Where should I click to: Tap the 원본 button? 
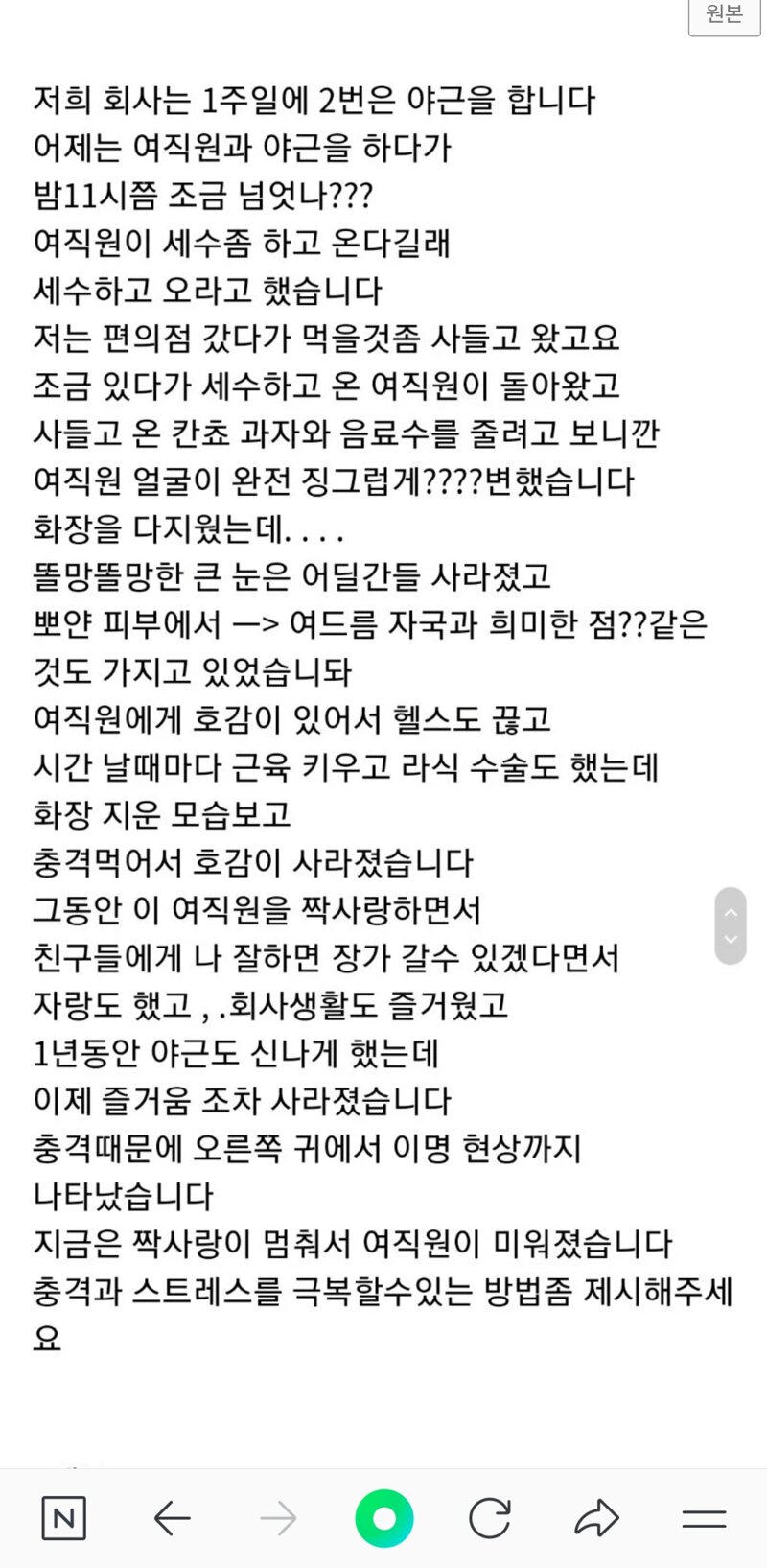[x=724, y=14]
